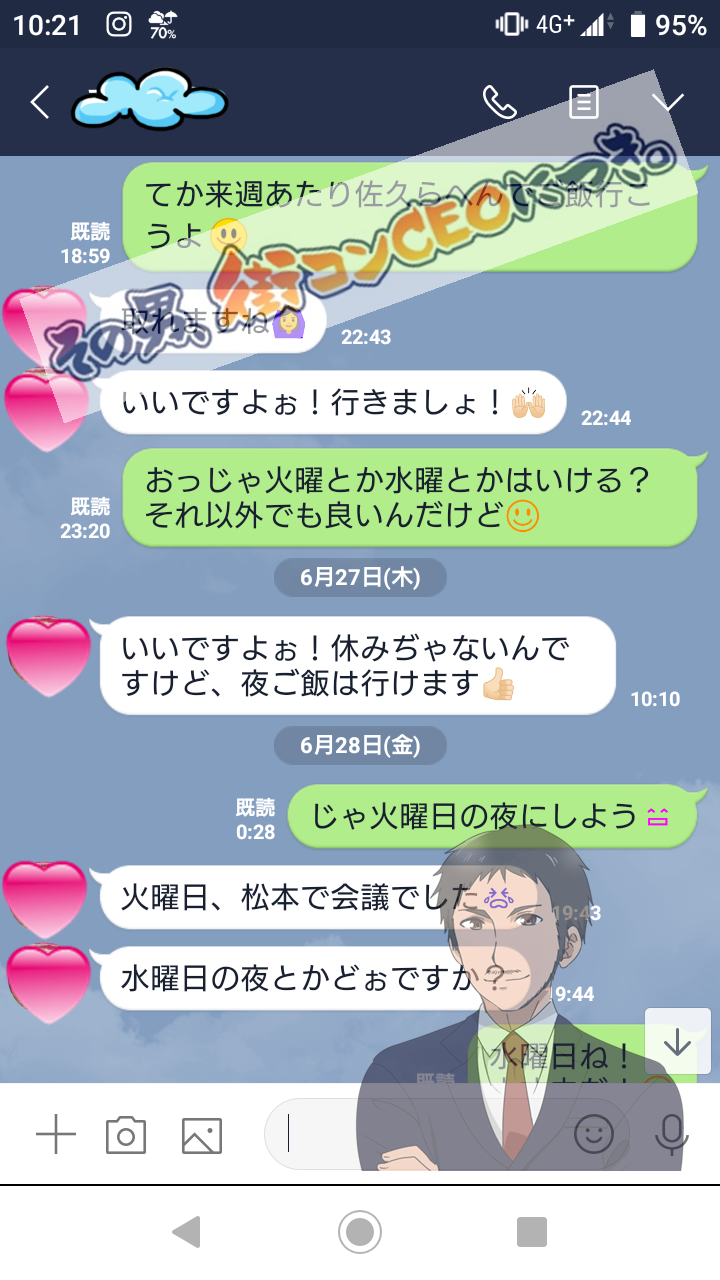Open the camera to take a photo
The image size is (720, 1280).
(126, 1135)
